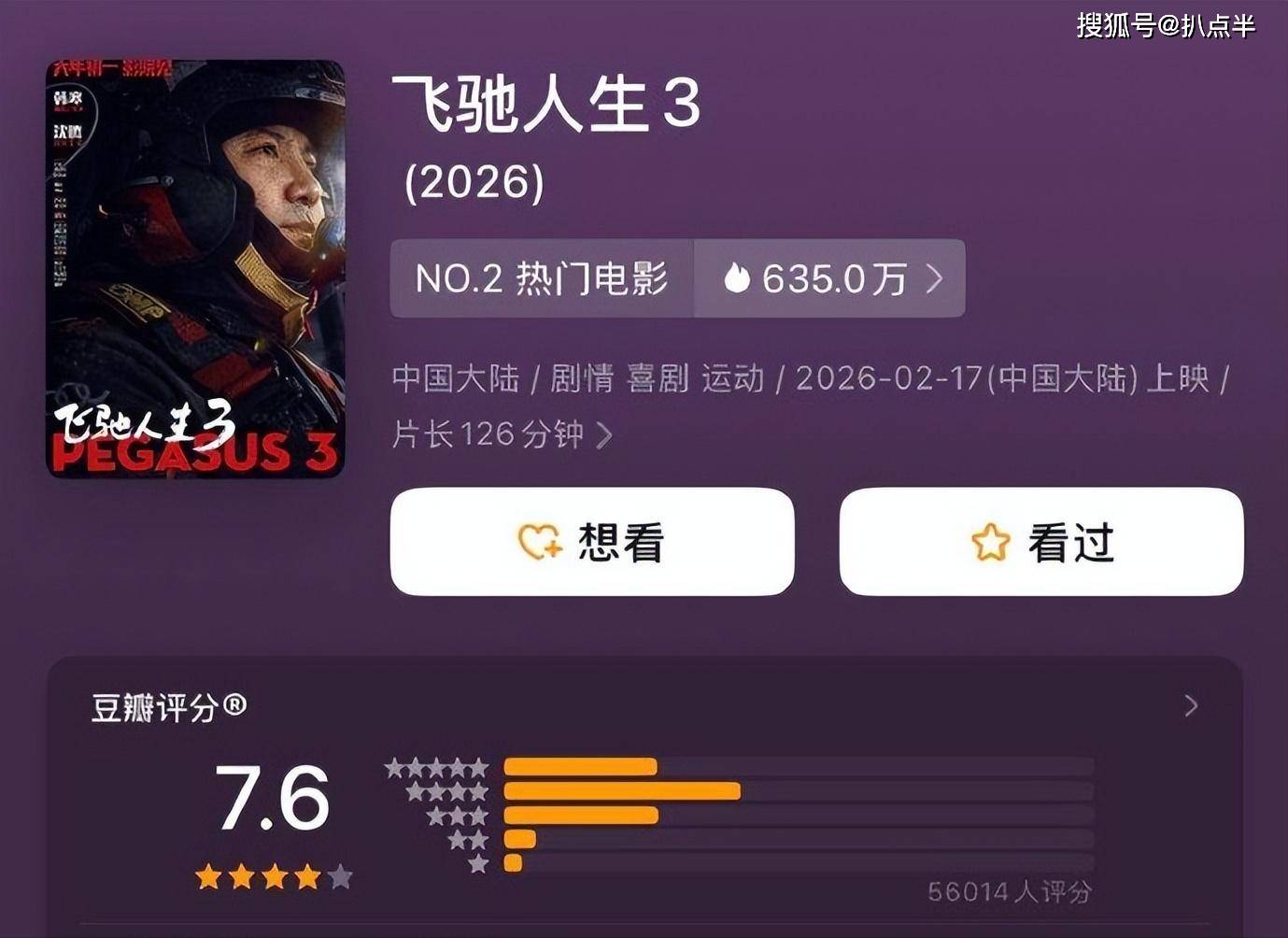Mark the movie as 想看
1288x938 pixels.
592,542
